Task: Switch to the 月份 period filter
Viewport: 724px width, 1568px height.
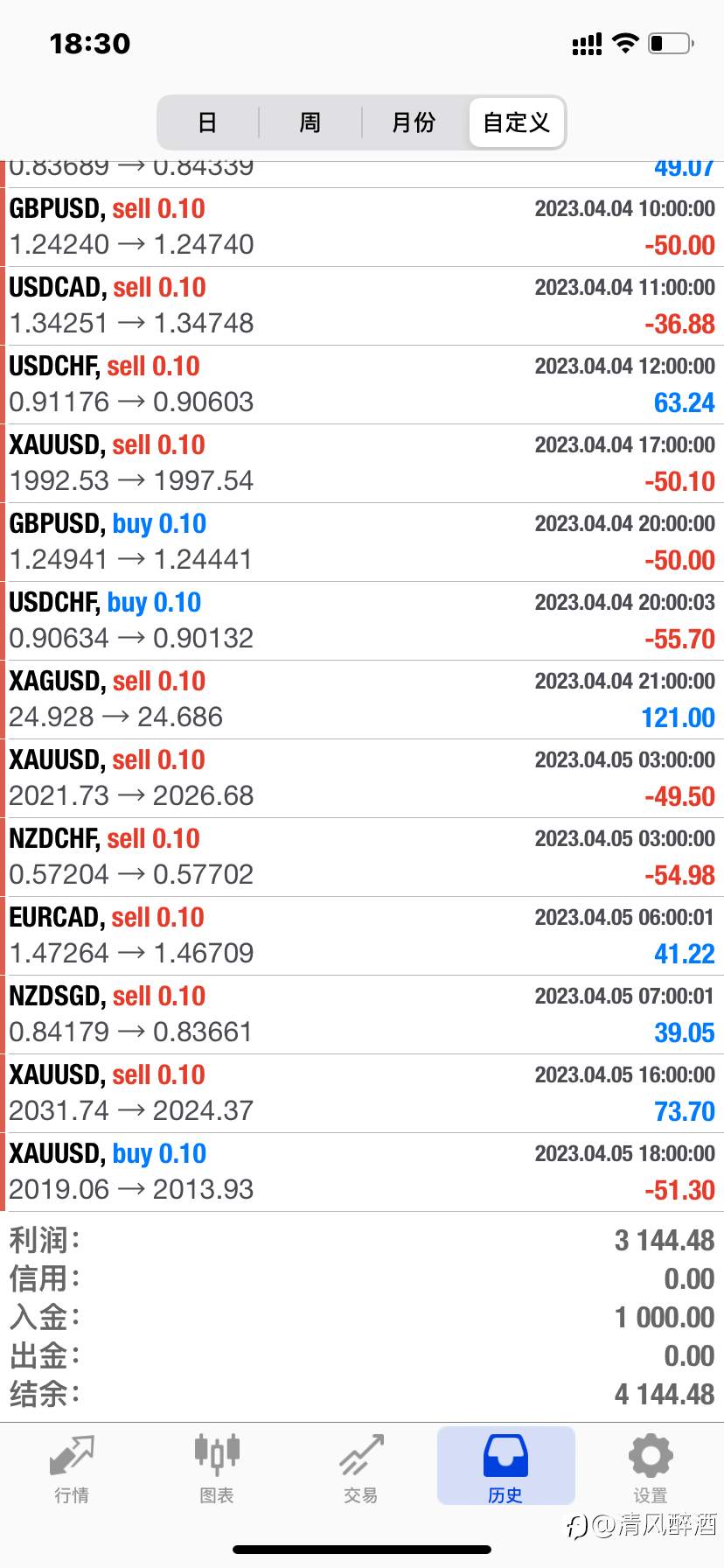Action: [x=414, y=122]
